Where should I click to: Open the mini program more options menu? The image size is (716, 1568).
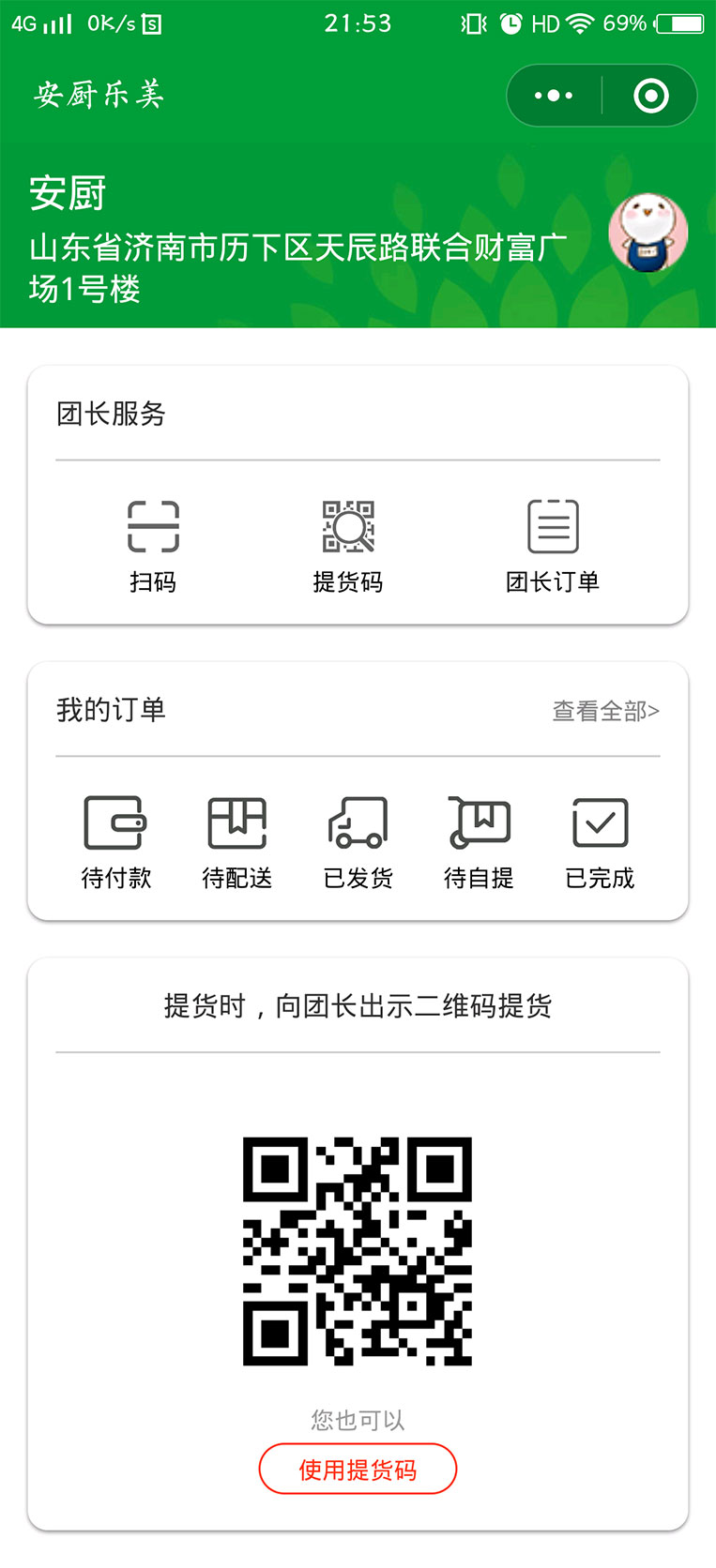[554, 96]
